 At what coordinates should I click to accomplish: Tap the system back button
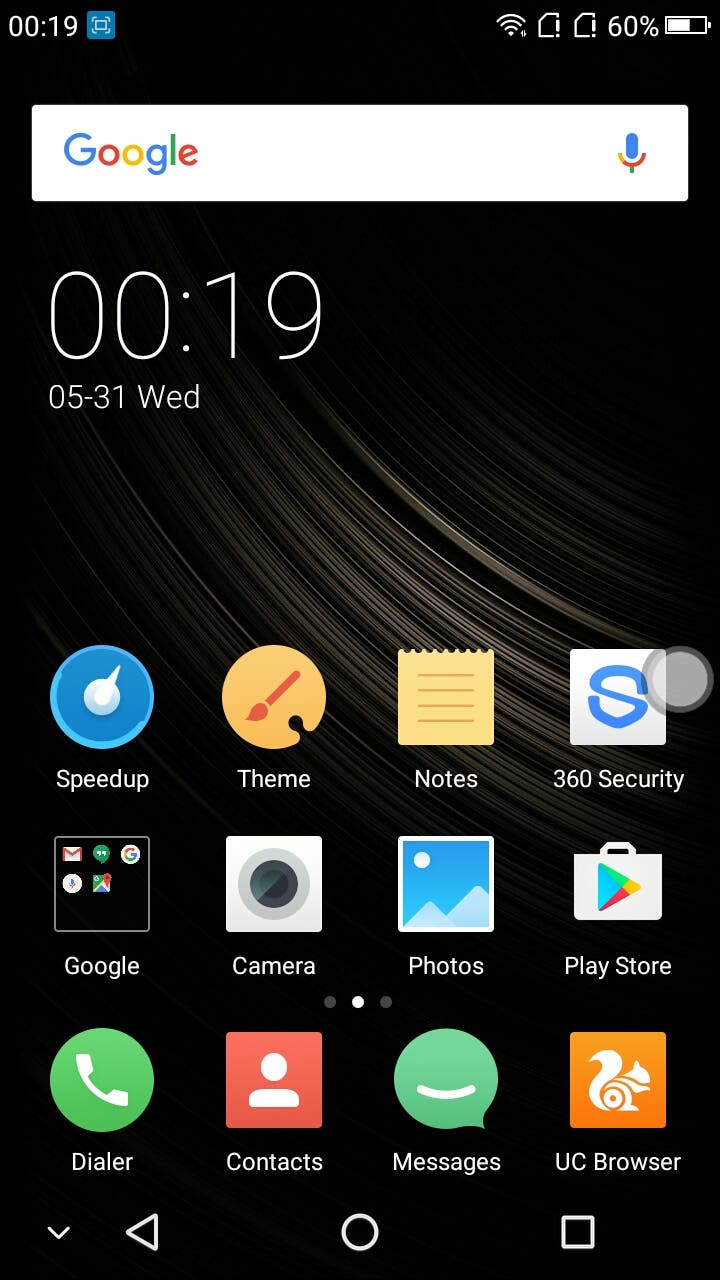pyautogui.click(x=142, y=1232)
